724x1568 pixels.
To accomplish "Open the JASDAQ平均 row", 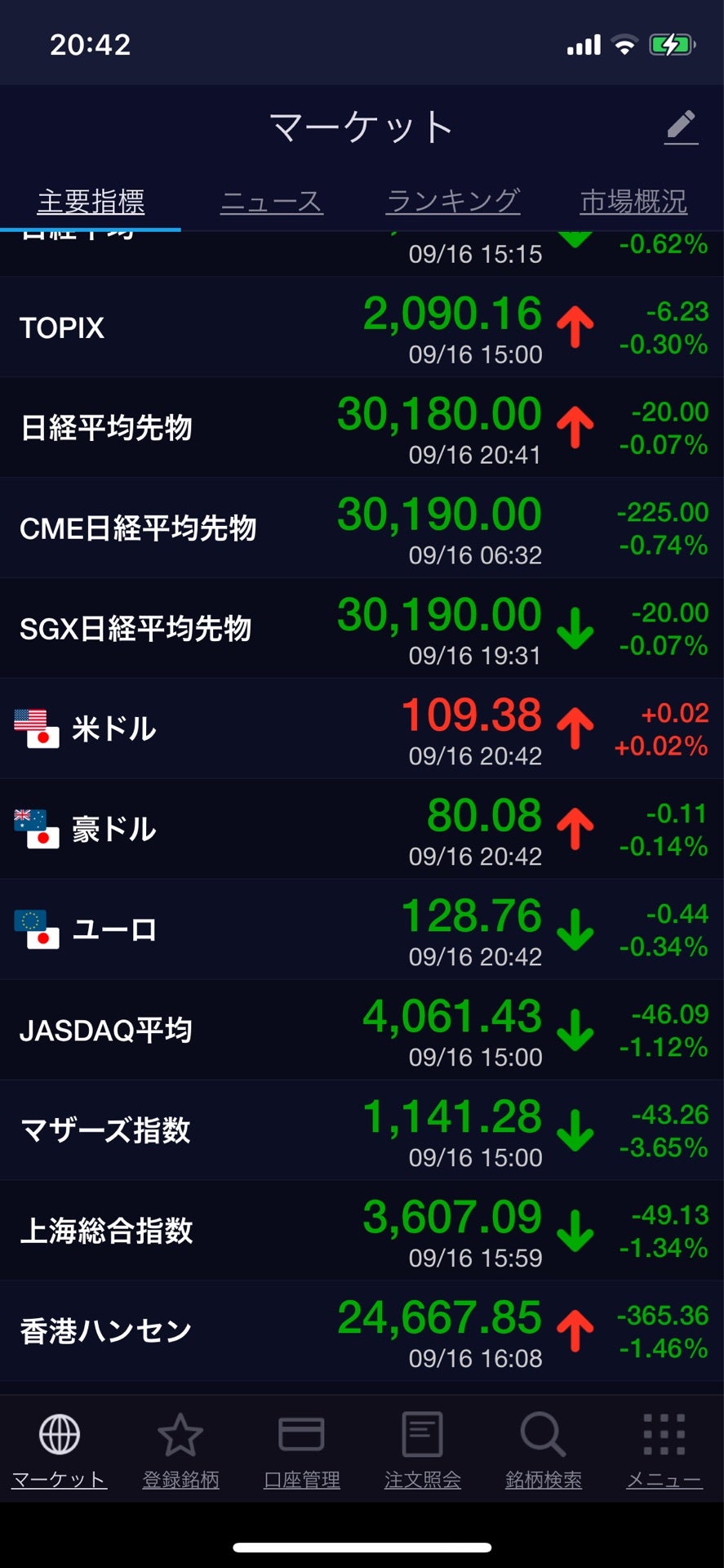I will pos(362,1031).
